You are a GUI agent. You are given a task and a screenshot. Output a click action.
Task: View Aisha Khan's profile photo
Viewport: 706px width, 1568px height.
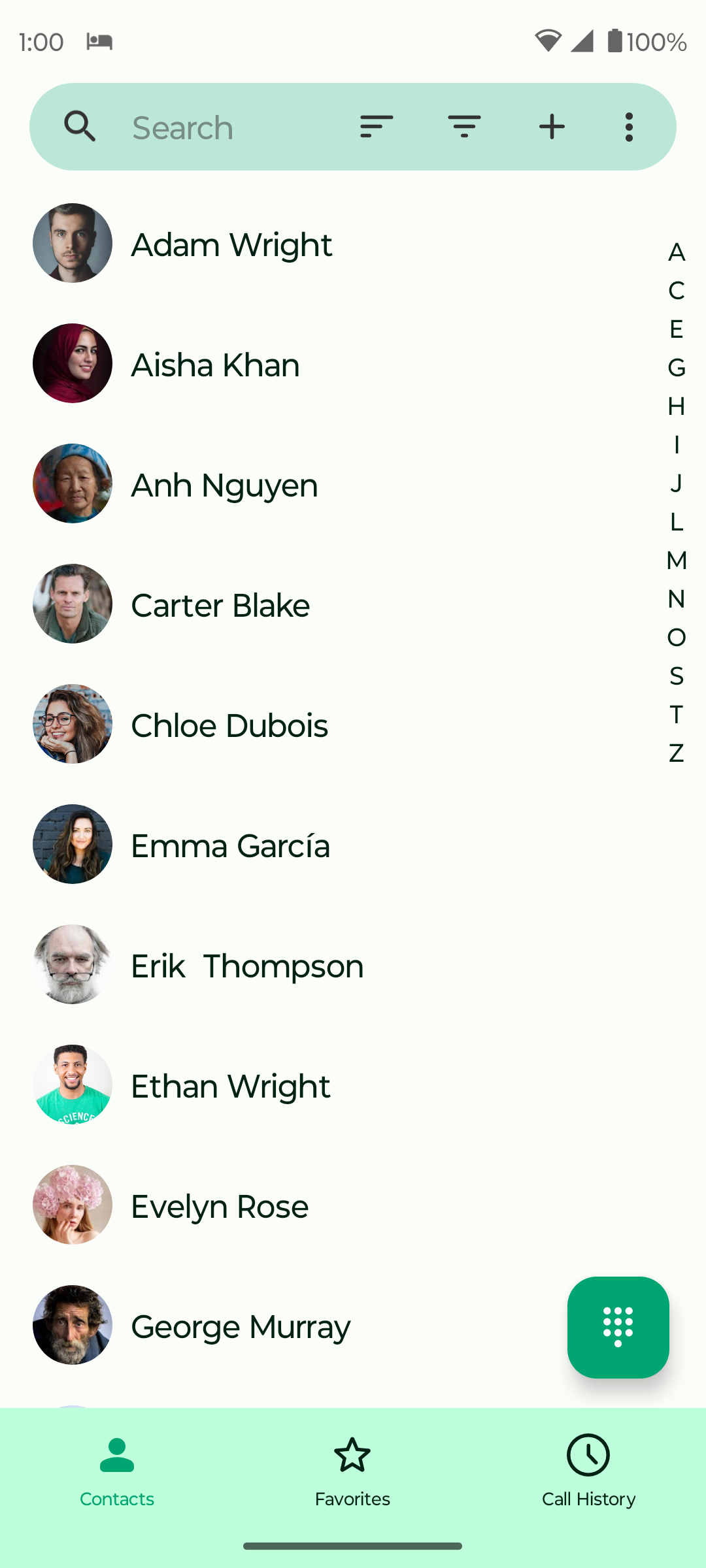click(72, 363)
